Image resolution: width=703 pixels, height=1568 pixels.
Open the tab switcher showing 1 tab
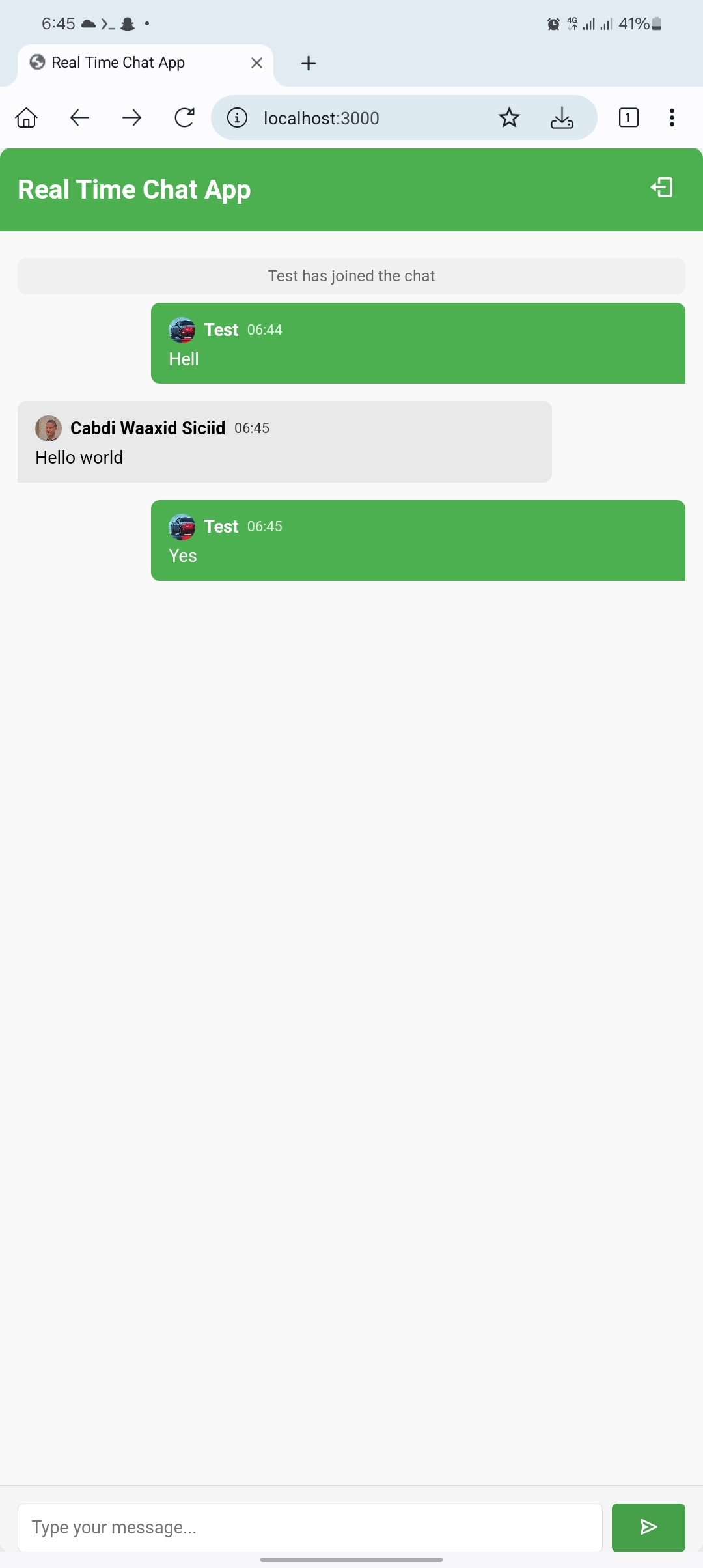[628, 118]
